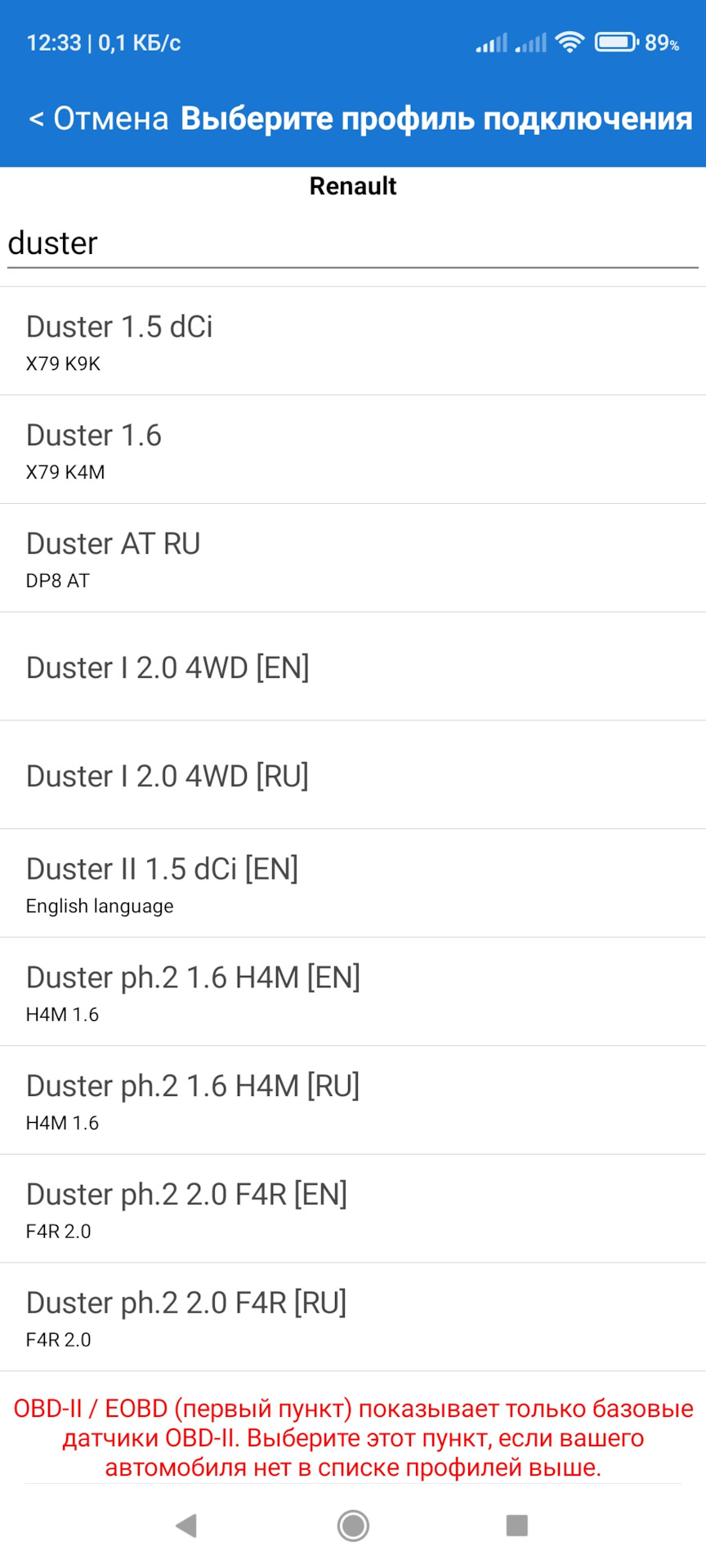Viewport: 706px width, 1568px height.
Task: Select Duster ph.2 1.6 H4M [EN]
Action: coord(351,992)
